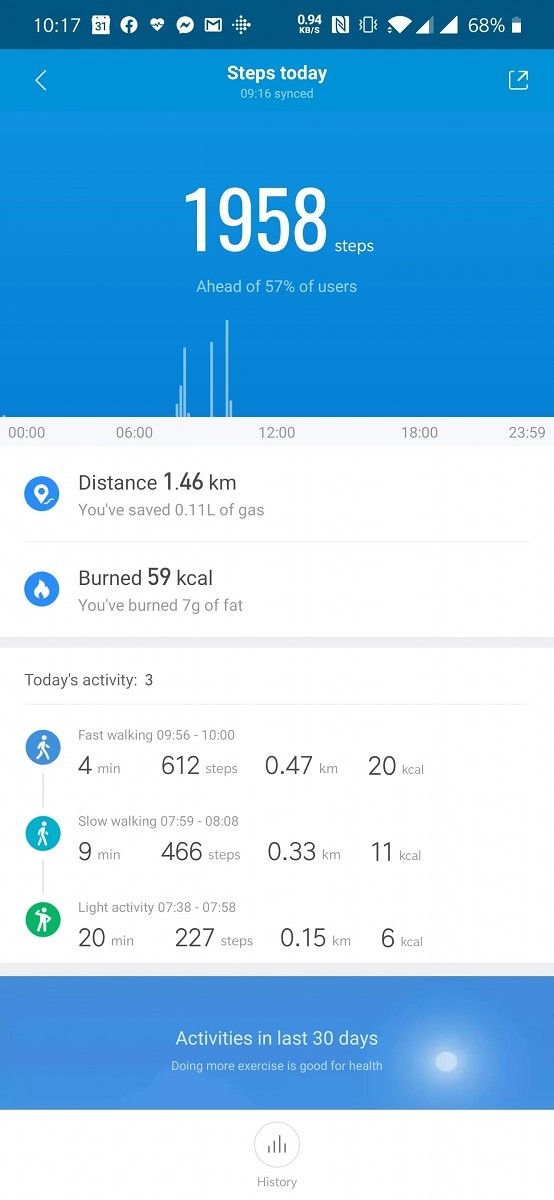The height and width of the screenshot is (1200, 554).
Task: Open the Slow walking 07:59 - 08:08 entry
Action: [277, 842]
